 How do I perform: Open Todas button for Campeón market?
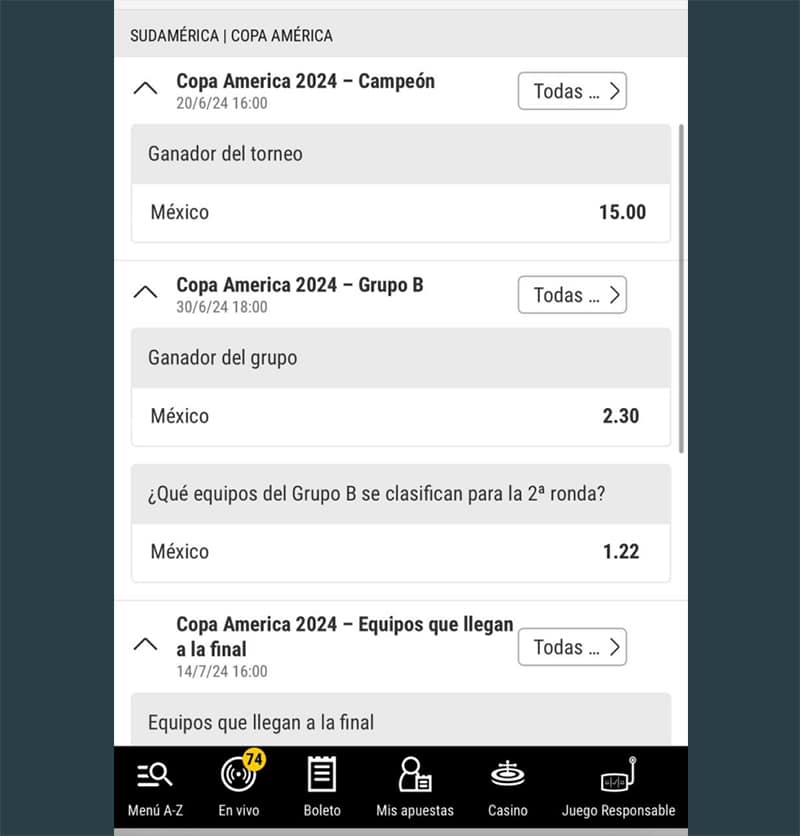(572, 91)
